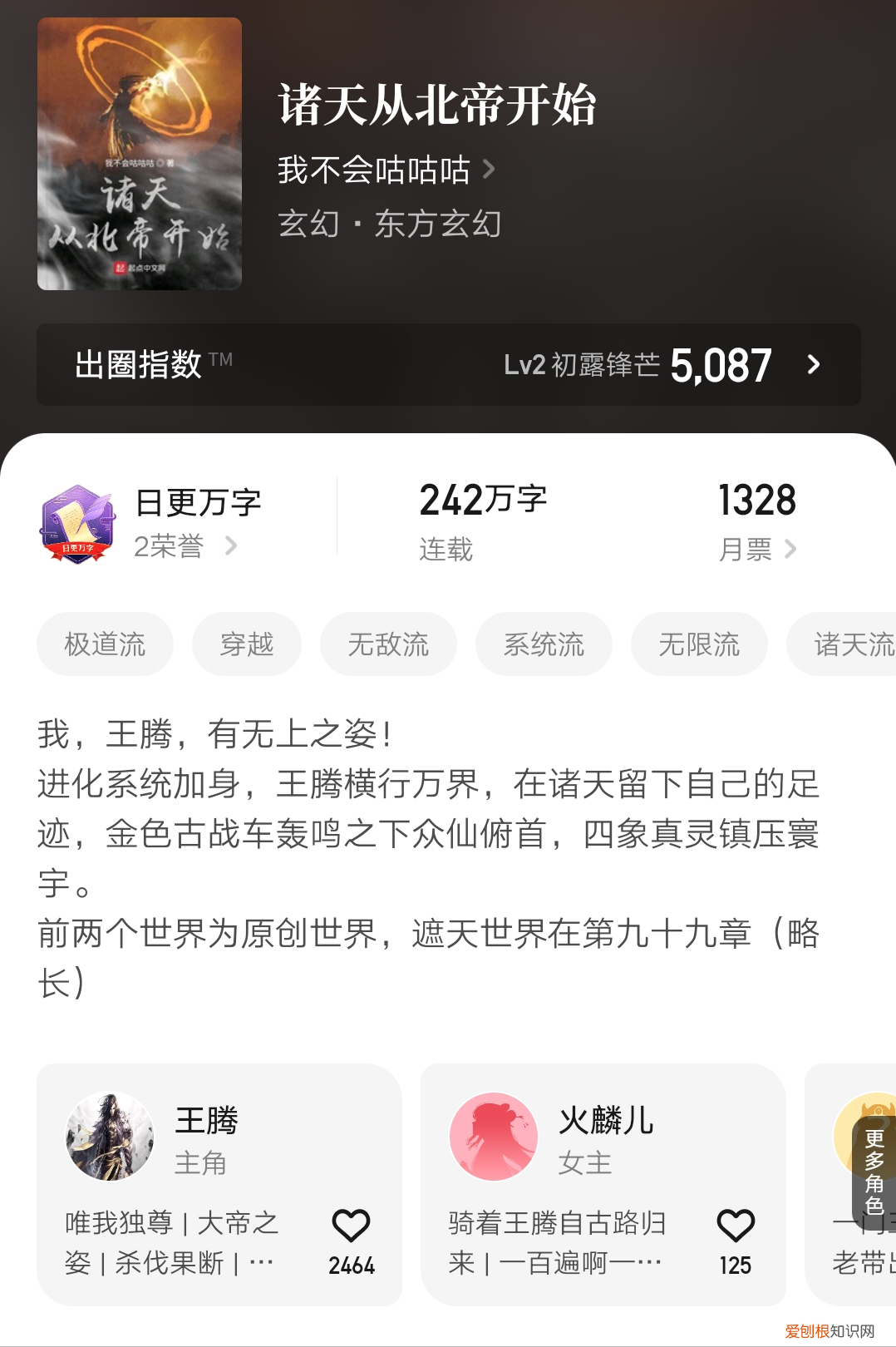896x1347 pixels.
Task: Select the 无限流 tag chip
Action: (x=699, y=644)
